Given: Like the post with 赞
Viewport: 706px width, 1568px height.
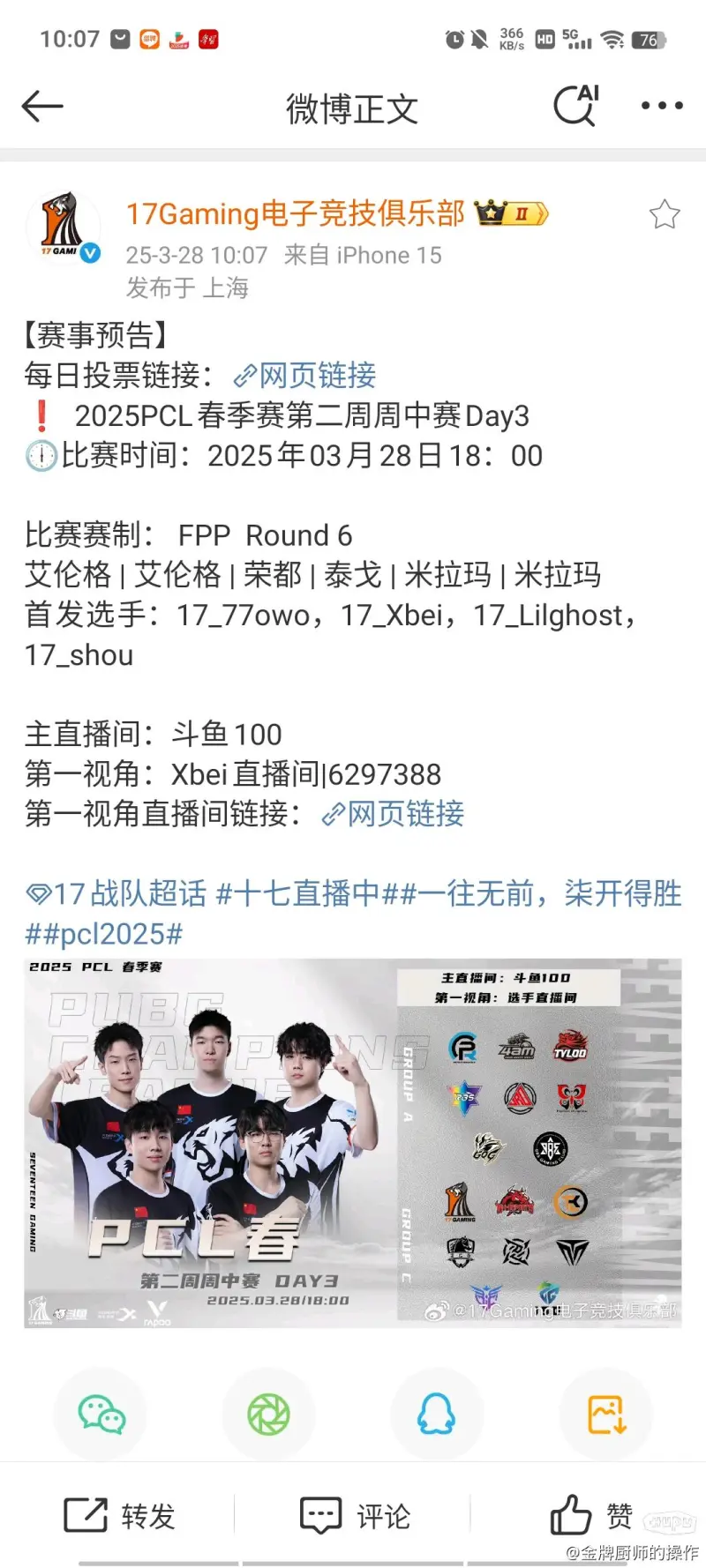Looking at the screenshot, I should click(591, 1516).
